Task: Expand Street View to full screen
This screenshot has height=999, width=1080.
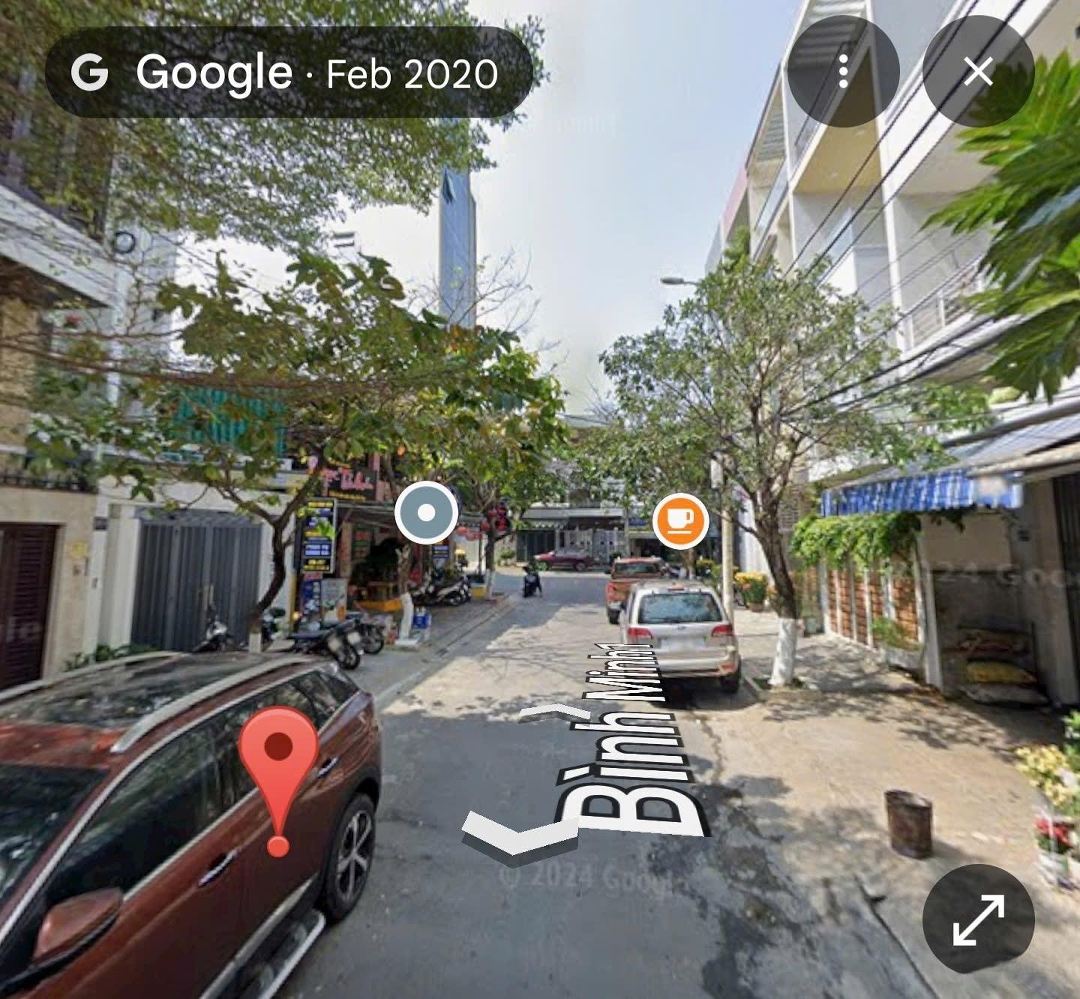Action: (x=977, y=918)
